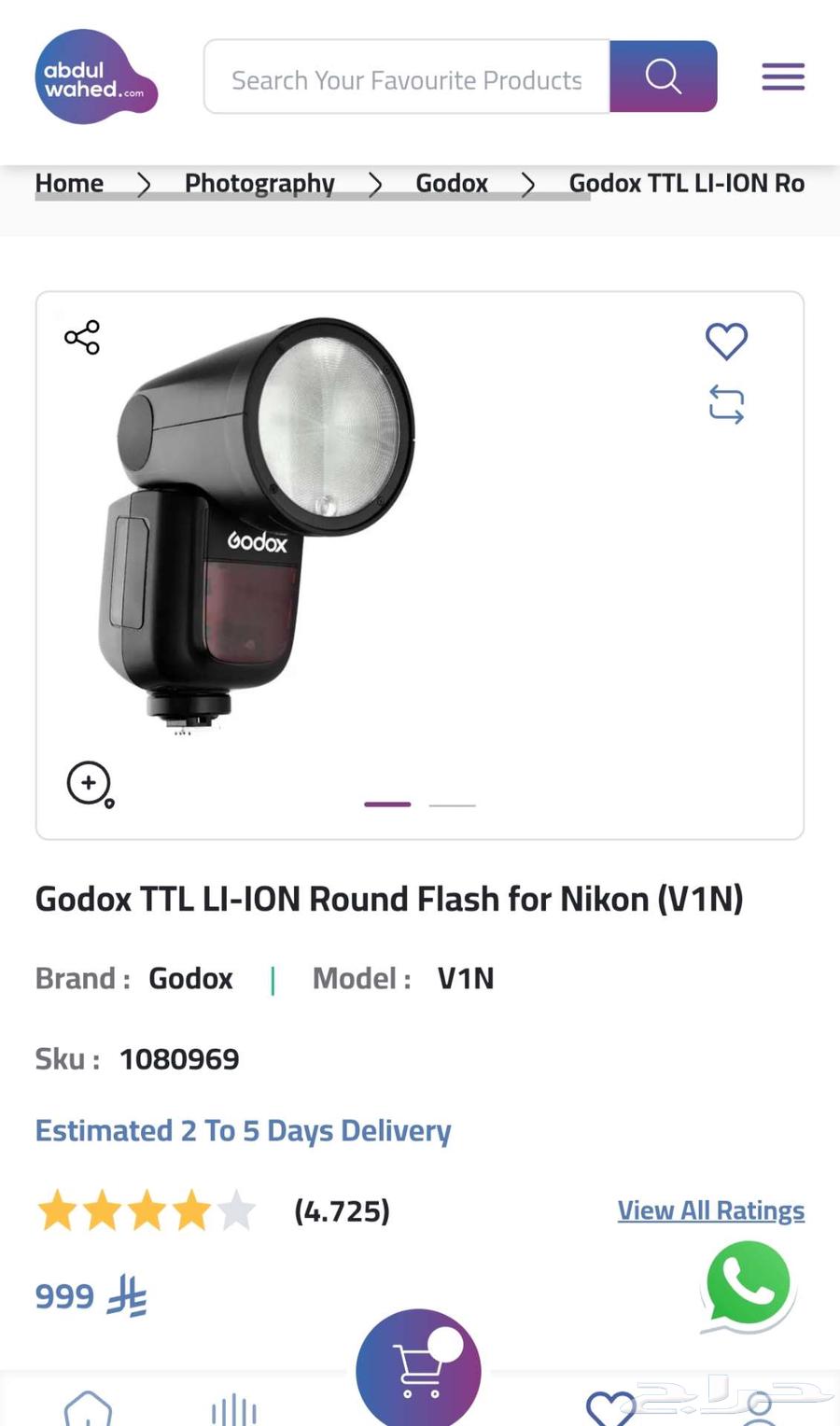Zoom into the product image

click(x=89, y=784)
